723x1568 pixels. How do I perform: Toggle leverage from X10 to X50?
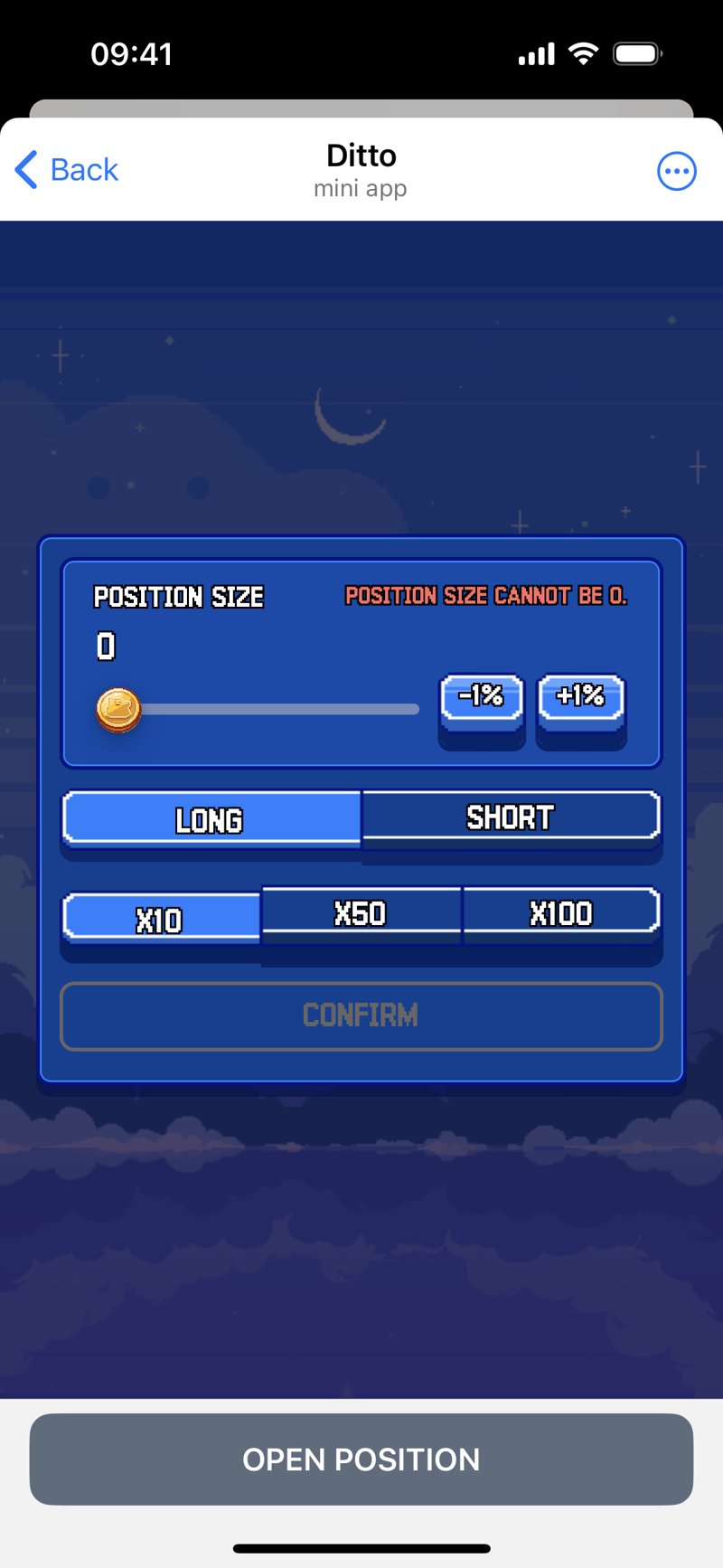(x=360, y=912)
